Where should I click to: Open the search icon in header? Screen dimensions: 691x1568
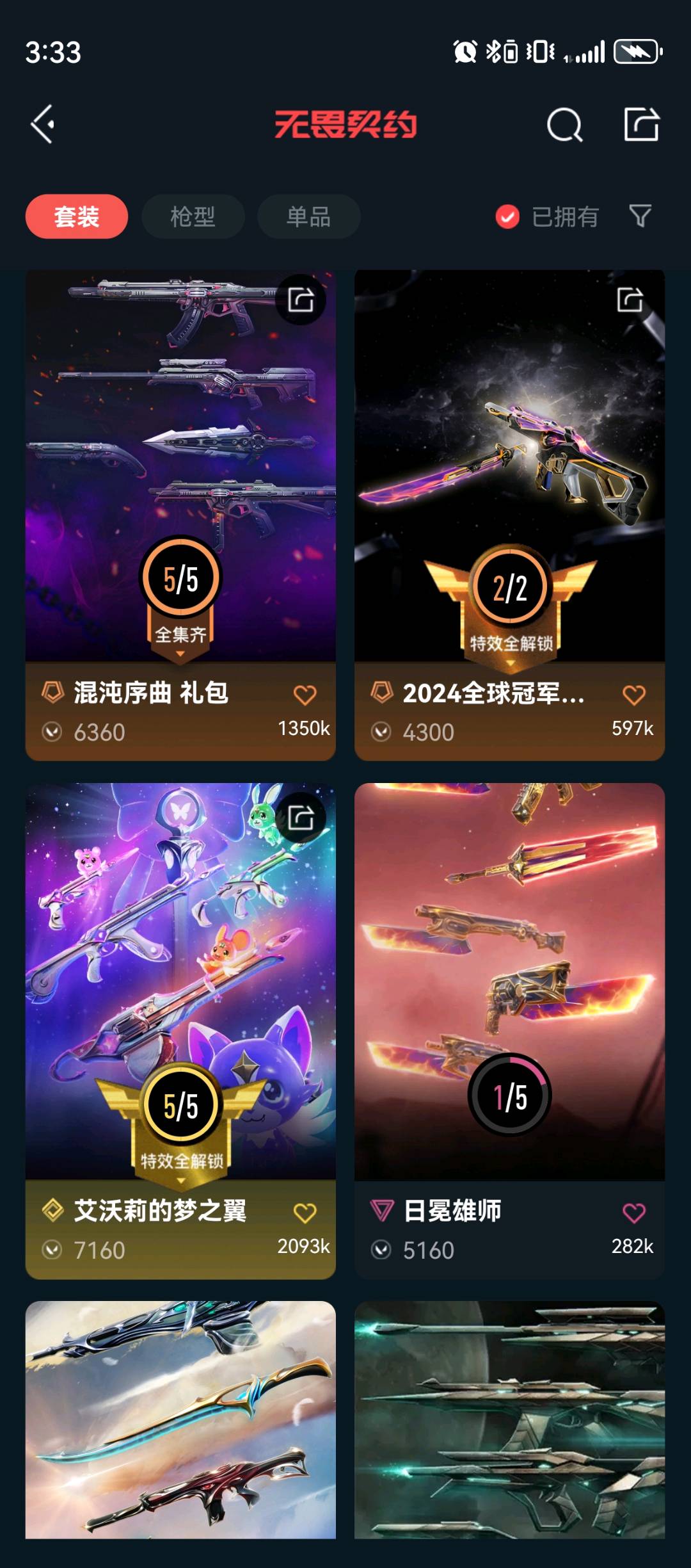564,125
